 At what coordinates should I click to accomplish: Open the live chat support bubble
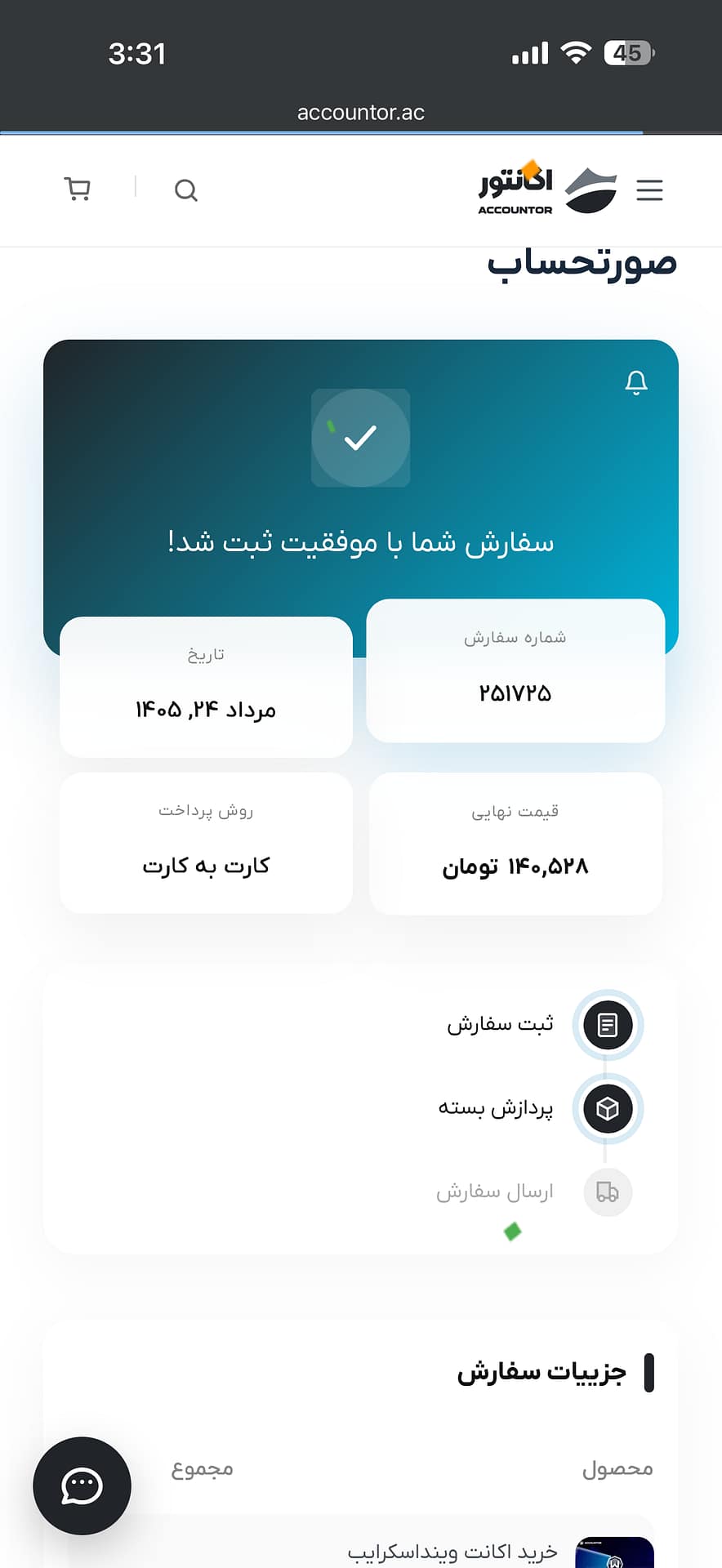82,1486
